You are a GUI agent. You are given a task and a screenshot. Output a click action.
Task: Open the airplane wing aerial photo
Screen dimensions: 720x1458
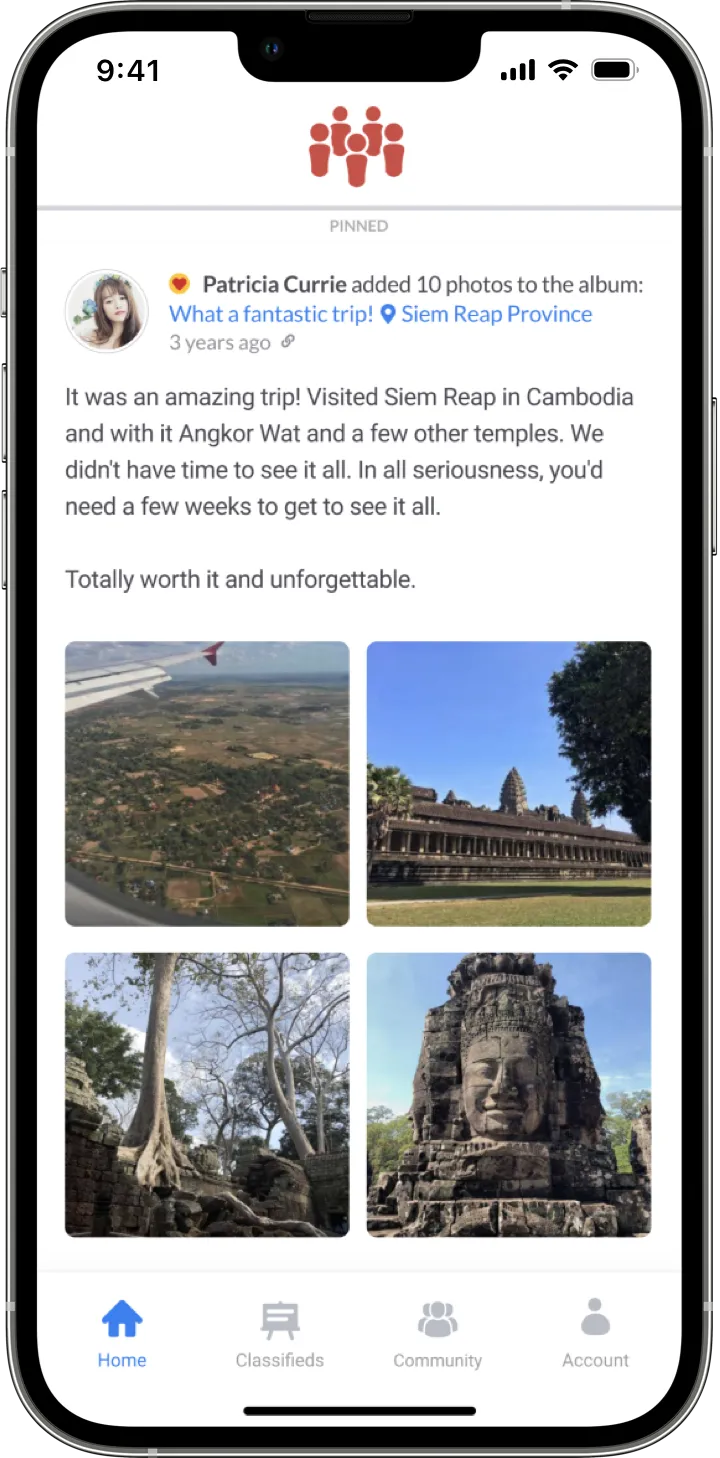click(207, 783)
